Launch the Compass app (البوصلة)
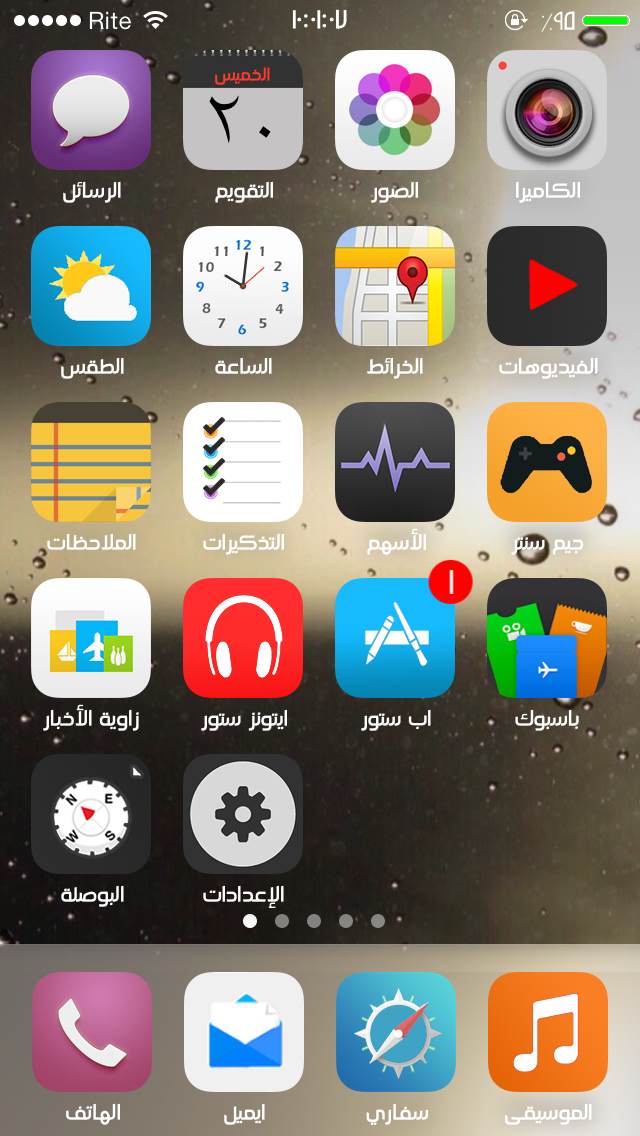The width and height of the screenshot is (640, 1136). (x=91, y=814)
